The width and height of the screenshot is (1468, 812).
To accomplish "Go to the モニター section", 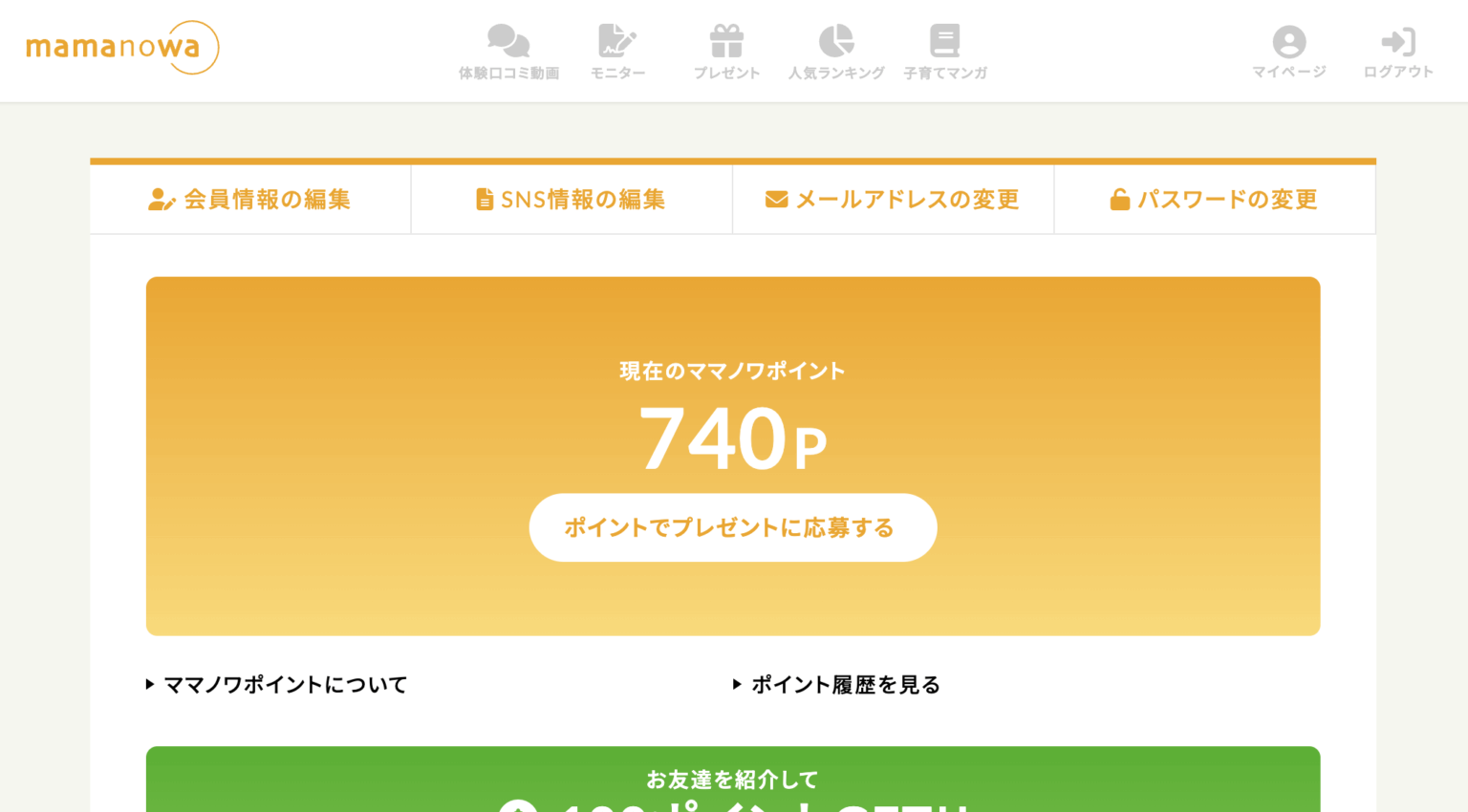I will [617, 52].
